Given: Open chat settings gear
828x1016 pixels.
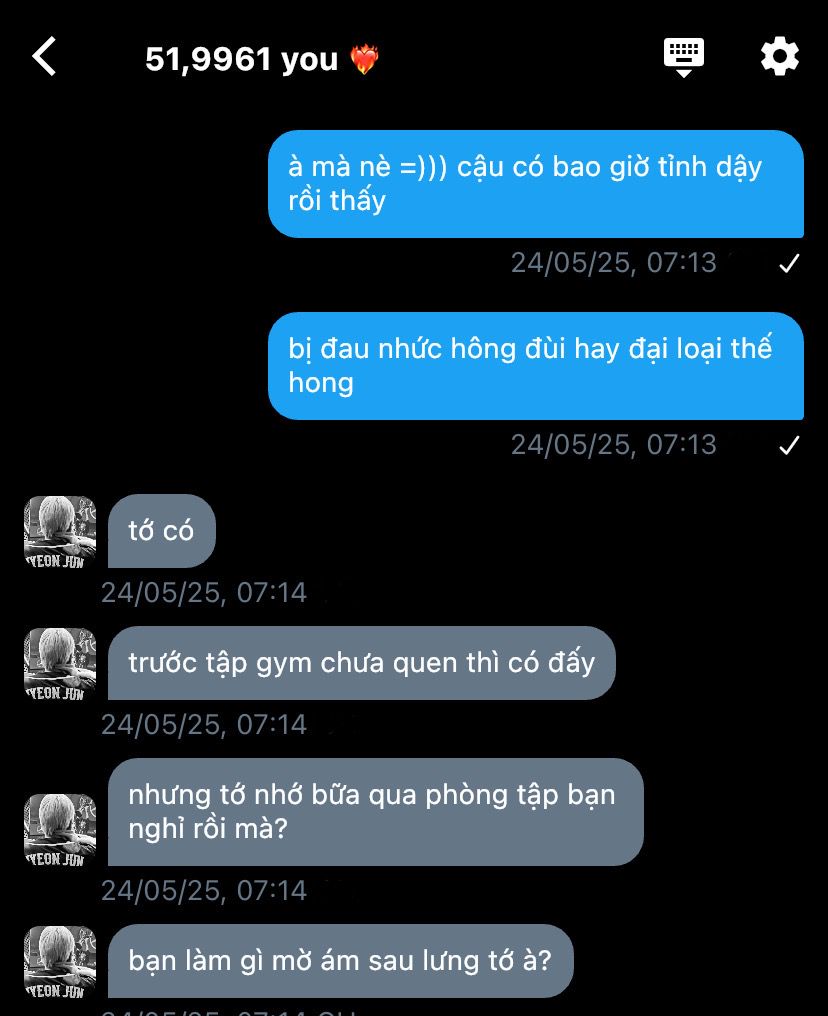Looking at the screenshot, I should [779, 57].
